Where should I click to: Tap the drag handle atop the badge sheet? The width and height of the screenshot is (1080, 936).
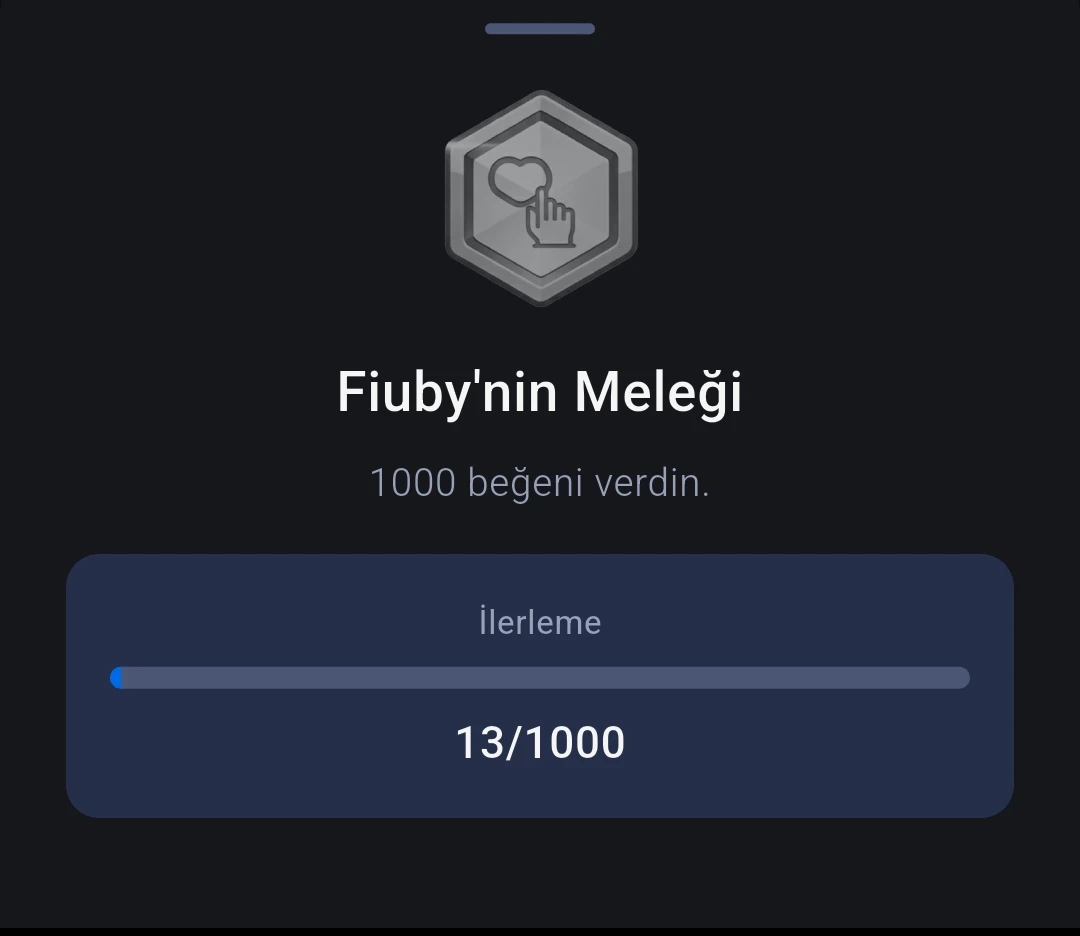[540, 29]
